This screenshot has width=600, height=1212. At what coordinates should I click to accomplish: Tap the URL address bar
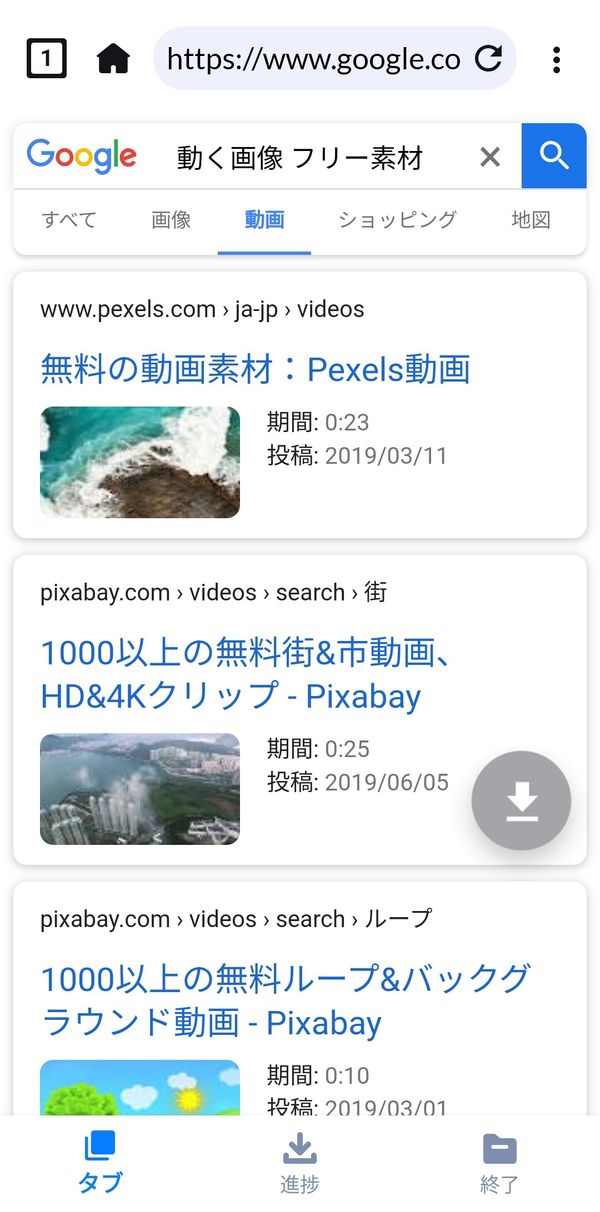click(x=314, y=59)
